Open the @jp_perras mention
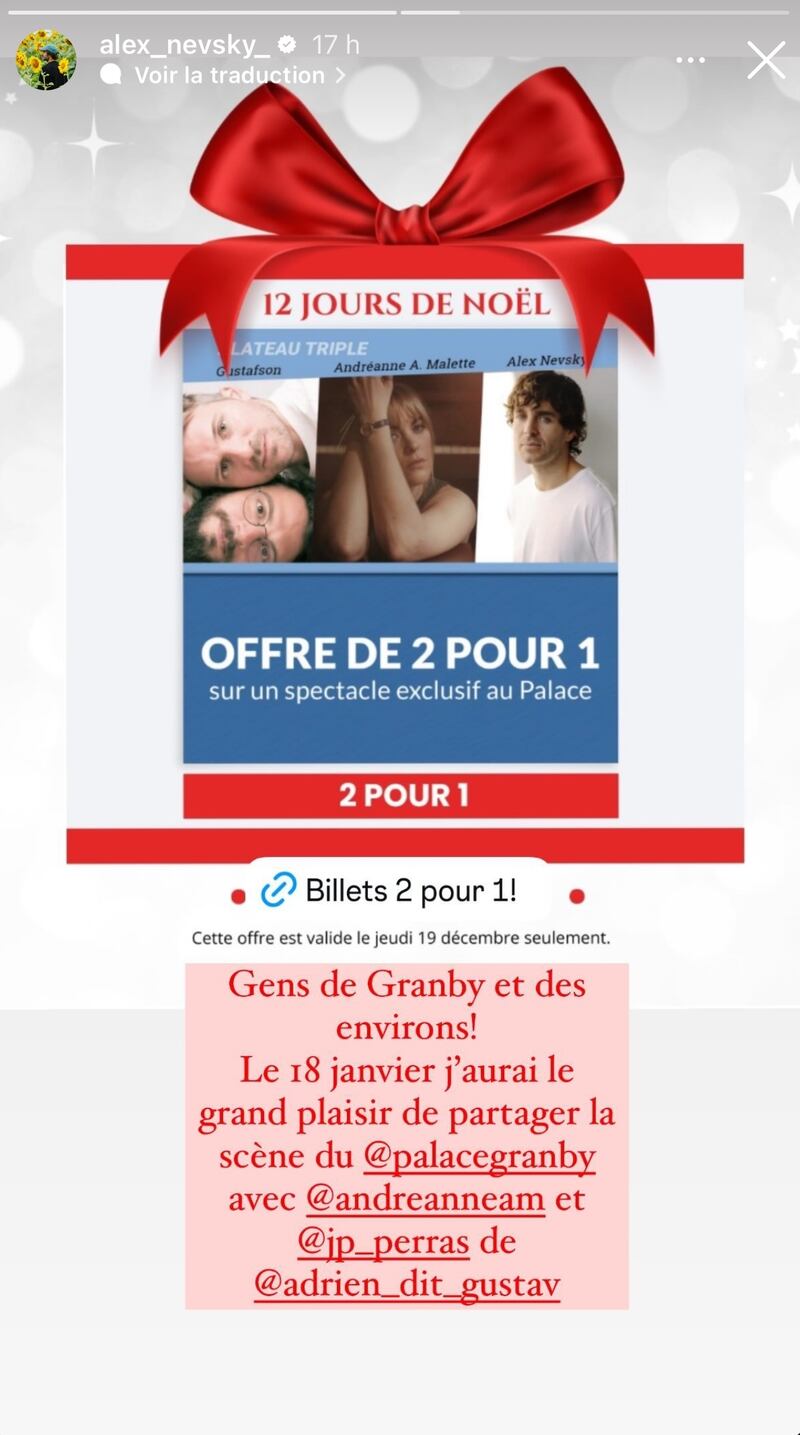 click(x=383, y=1242)
